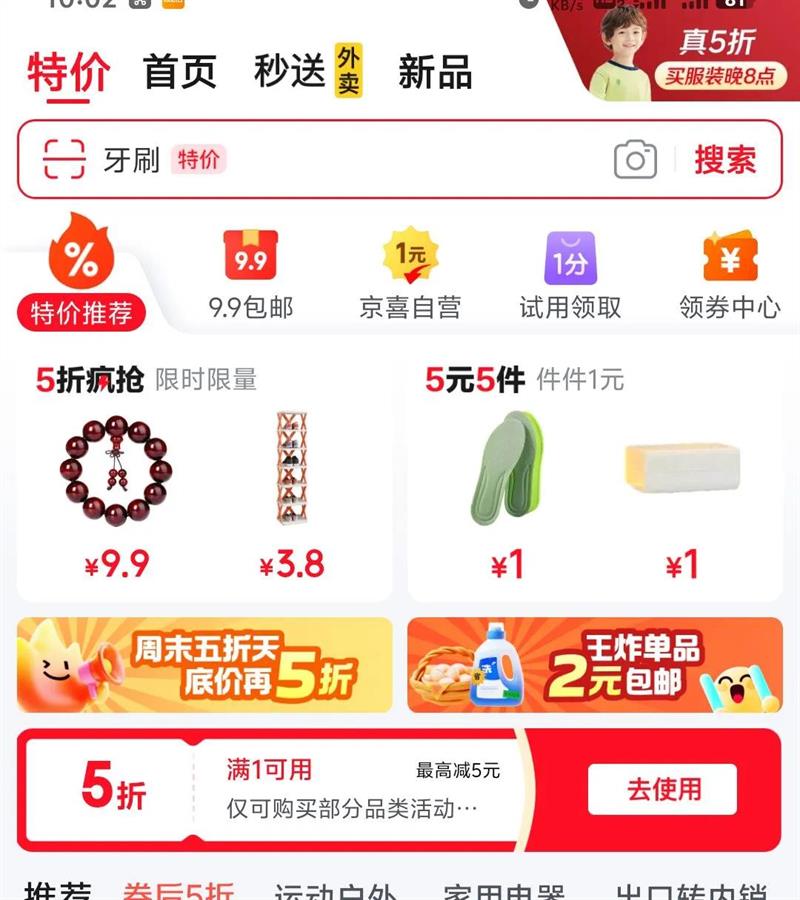800x900 pixels.
Task: Tap 去使用 on the 5折 coupon
Action: [662, 789]
